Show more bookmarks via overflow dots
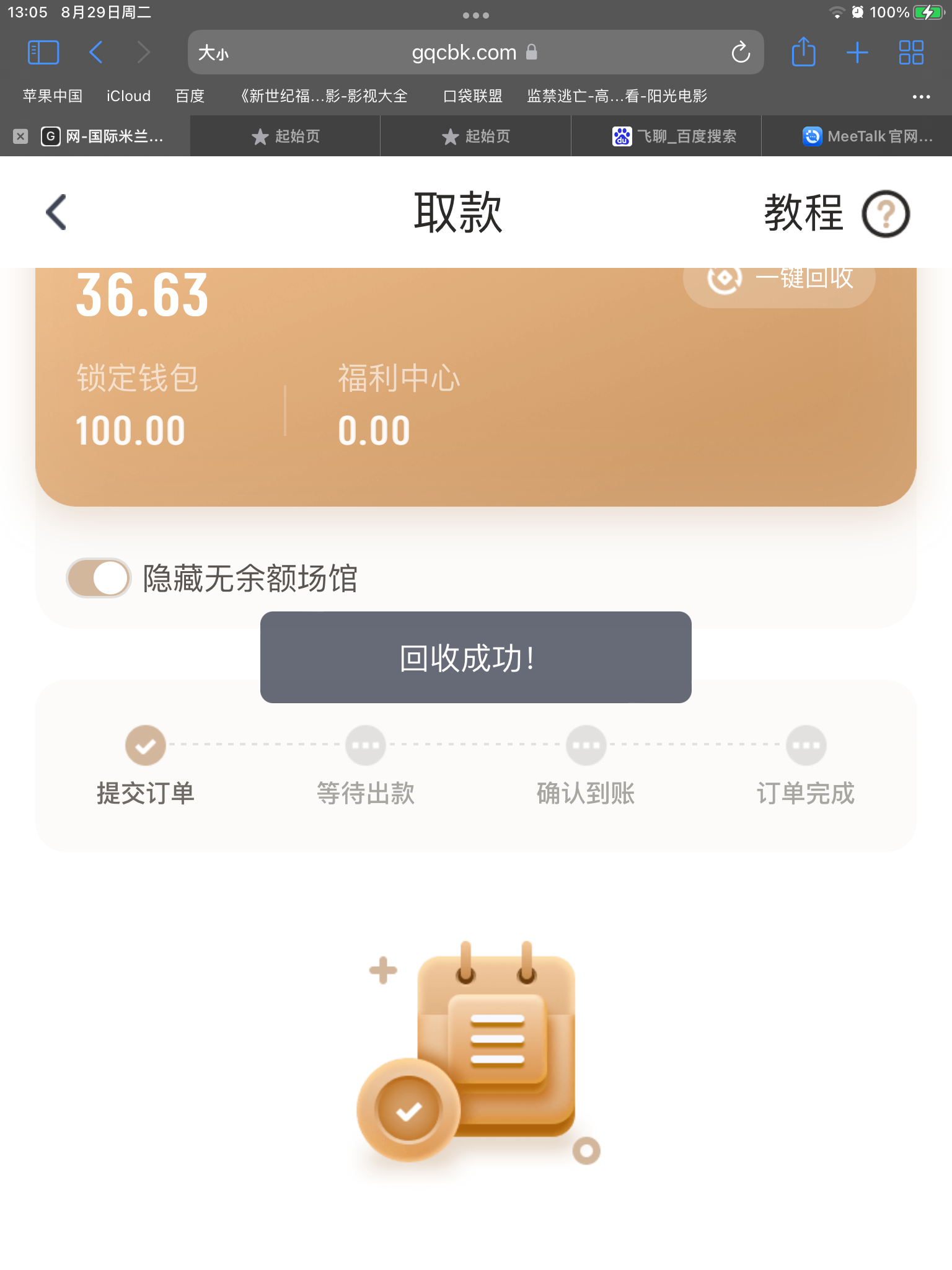952x1270 pixels. 921,97
